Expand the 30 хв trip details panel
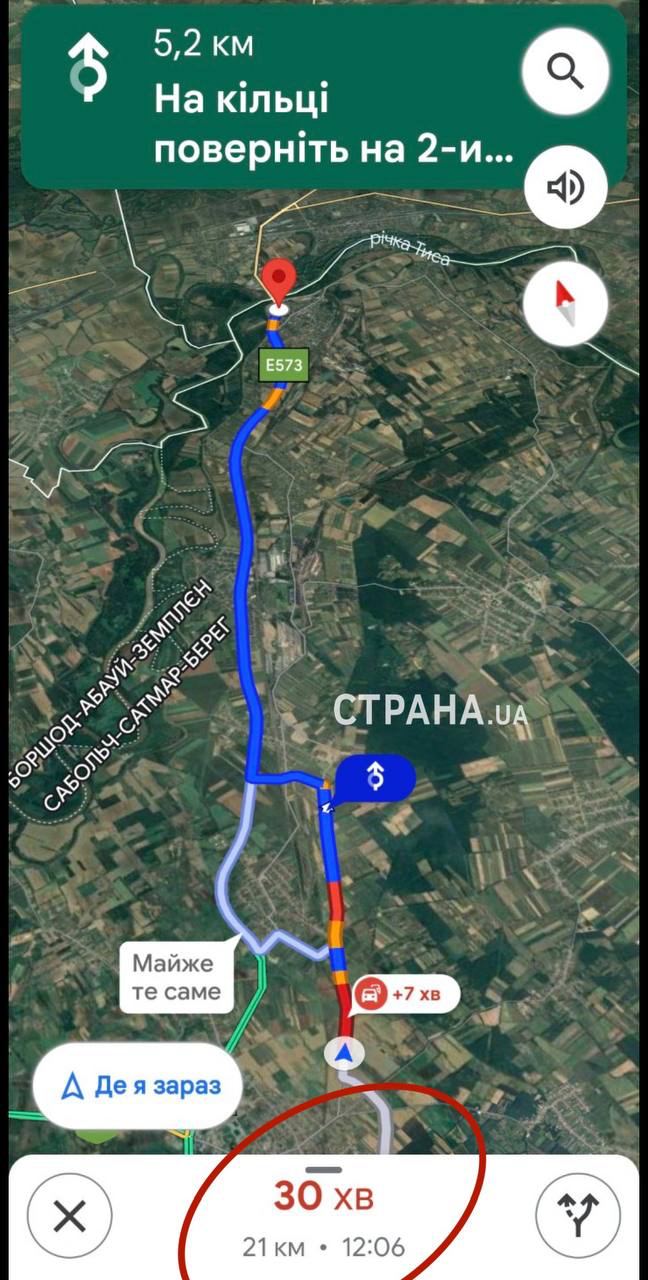Image resolution: width=648 pixels, height=1280 pixels. pos(324,1212)
